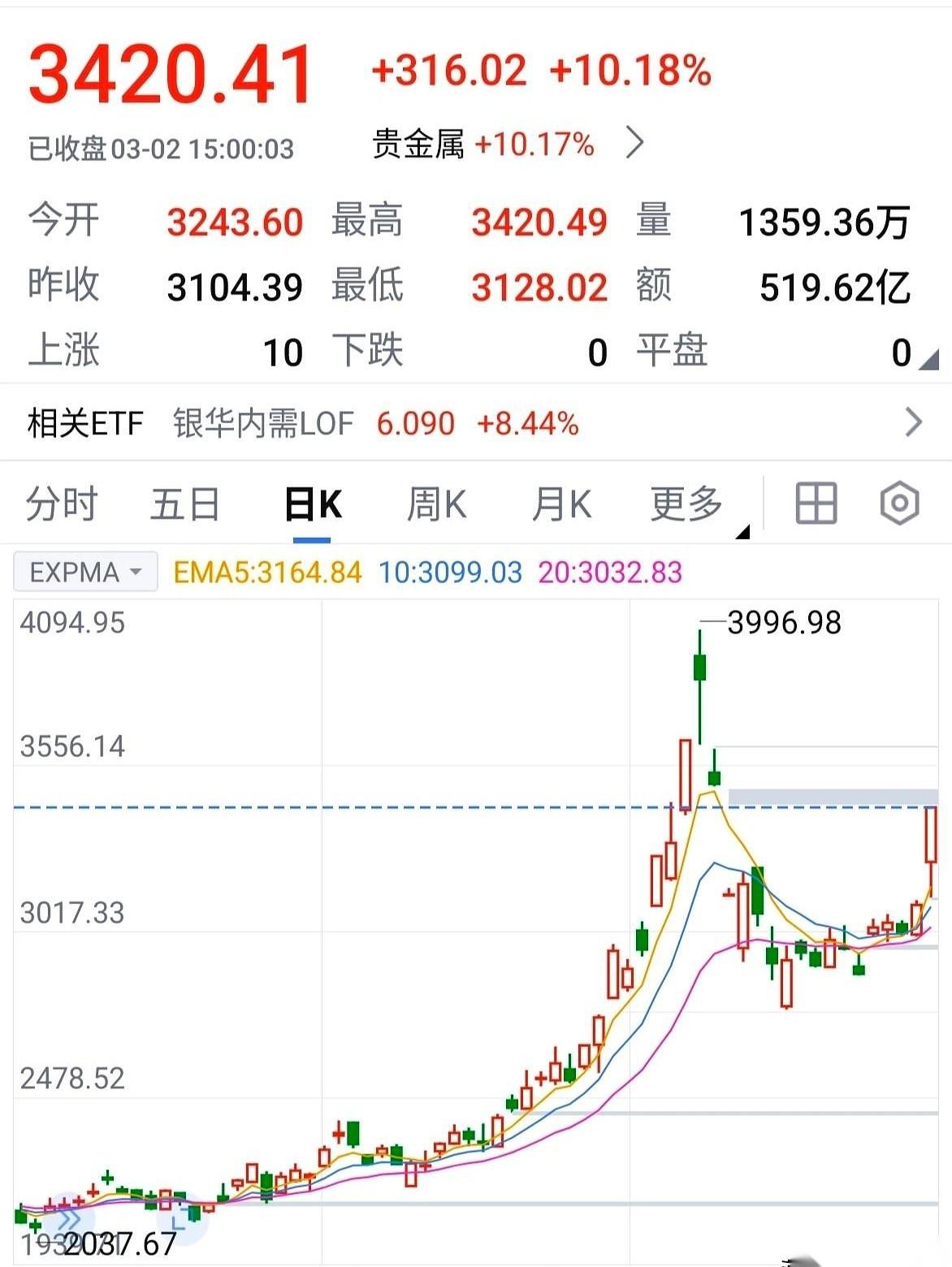This screenshot has width=952, height=1267.
Task: Click the 贵金属 +10.17% sector link
Action: pyautogui.click(x=483, y=143)
